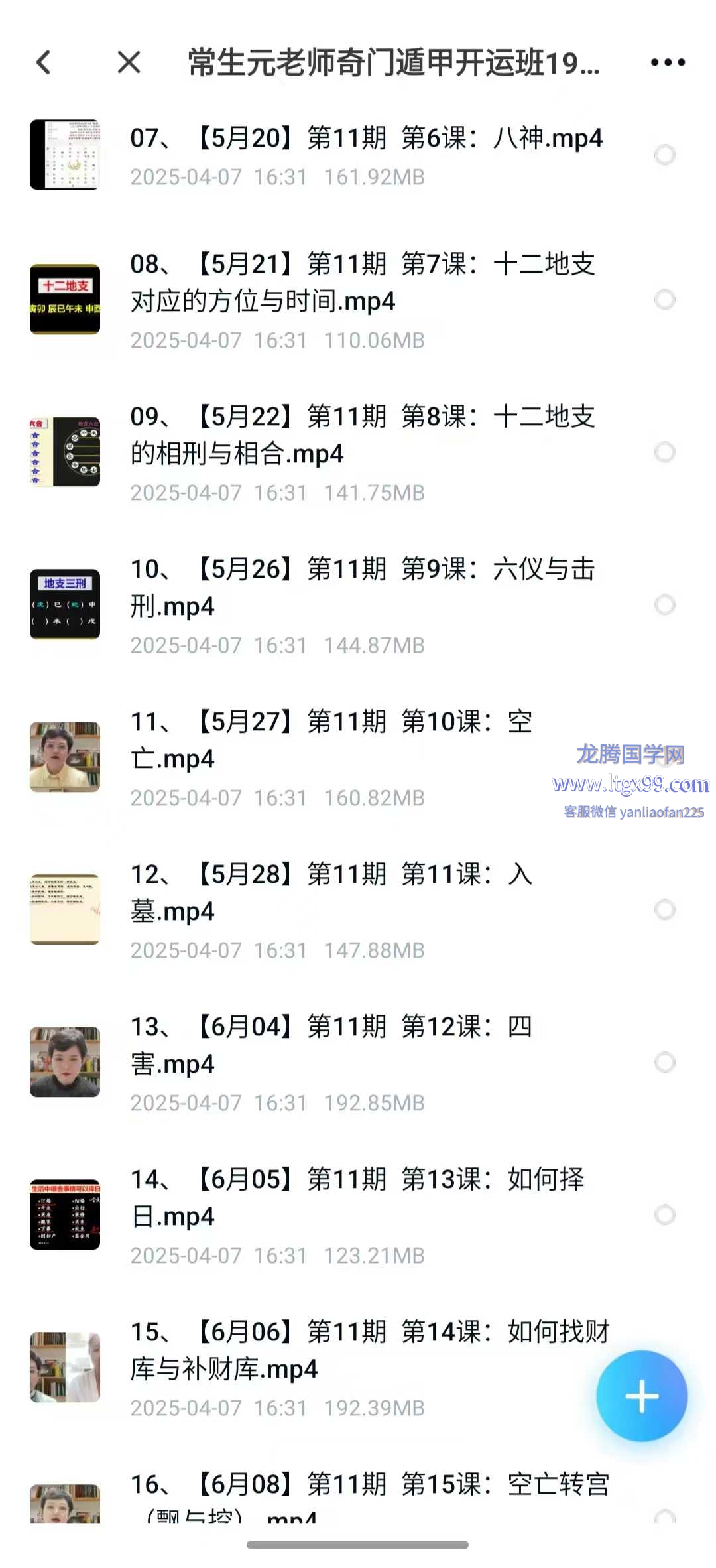Go back using the back arrow
Image resolution: width=716 pixels, height=1568 pixels.
click(x=44, y=63)
